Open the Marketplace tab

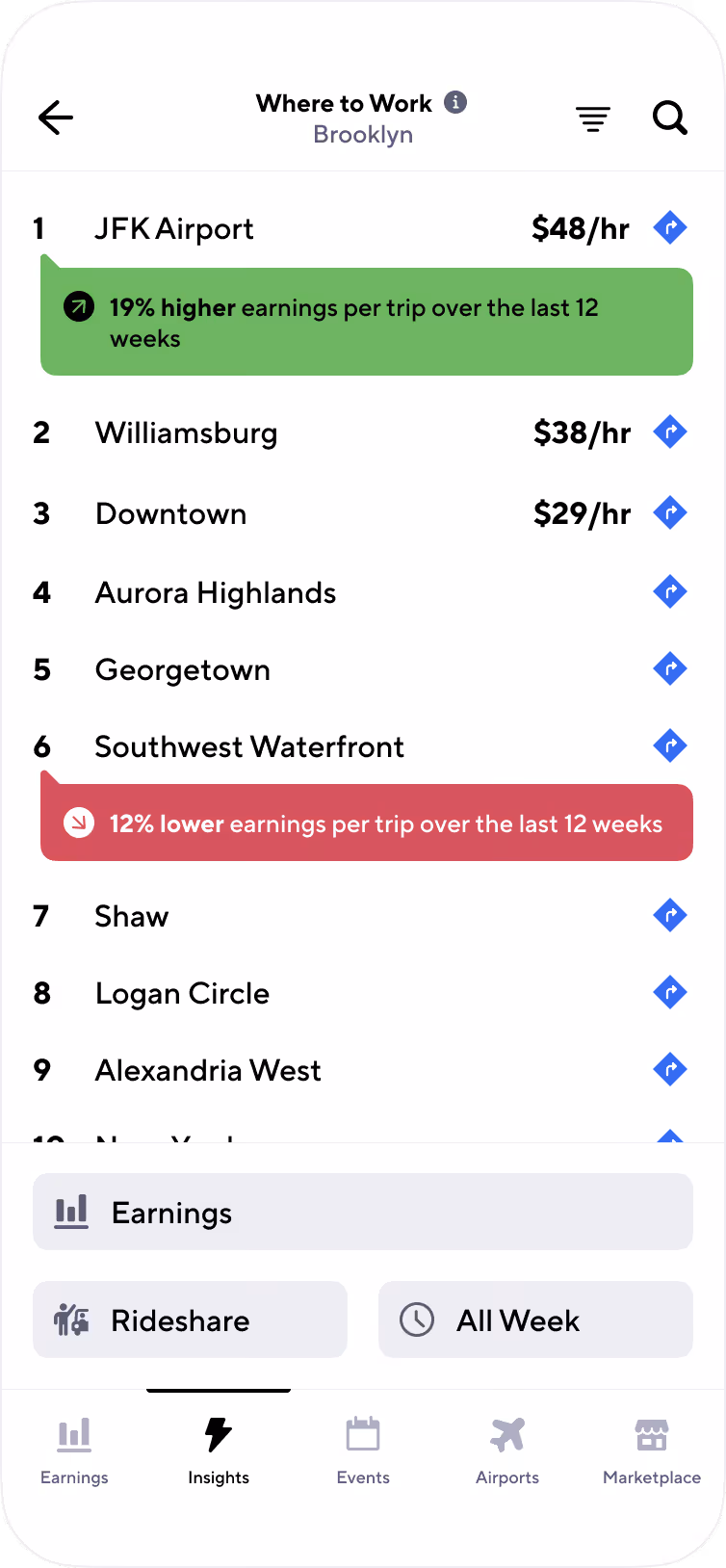tap(652, 1449)
